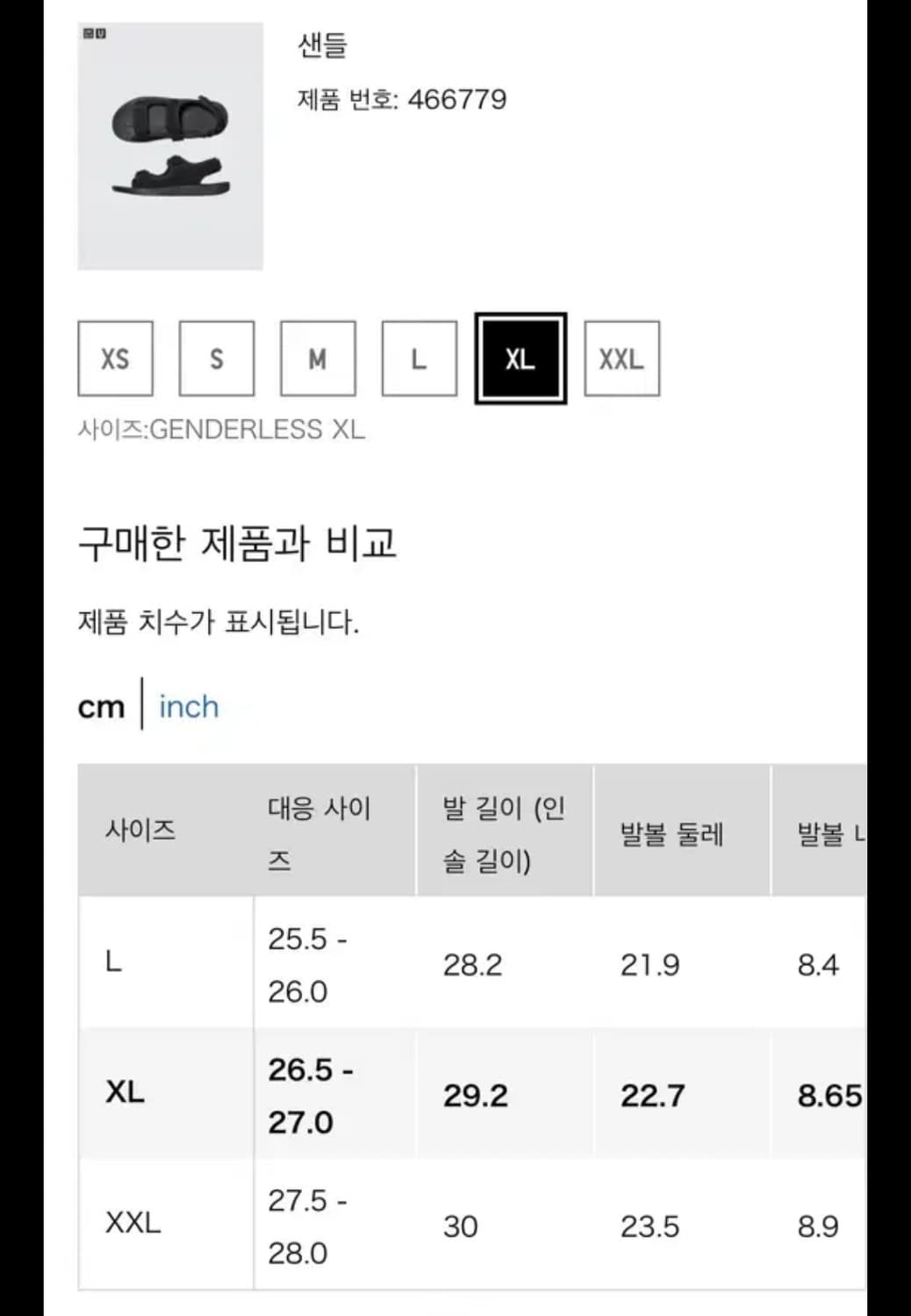
Task: Switch measurement units to cm
Action: pos(101,706)
